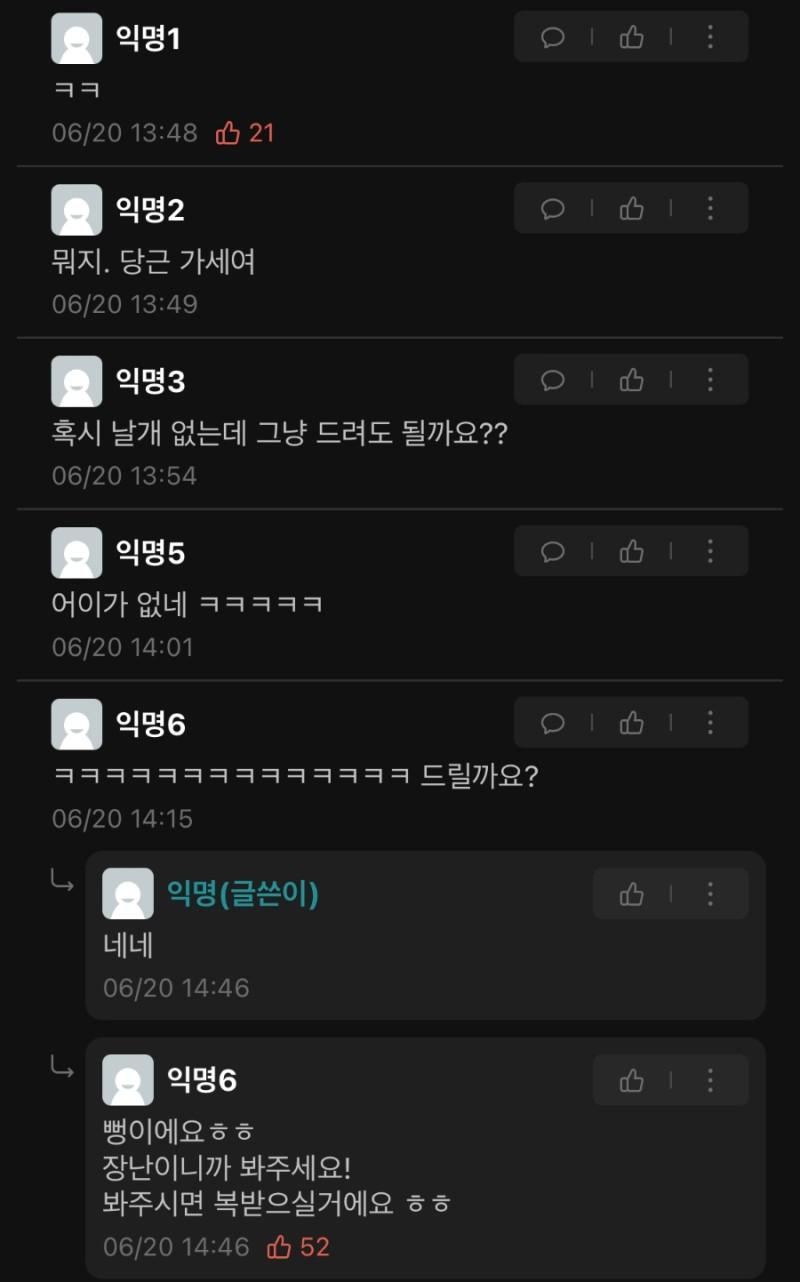Viewport: 800px width, 1282px height.
Task: Open overflow menu on 익명2's comment
Action: [710, 208]
